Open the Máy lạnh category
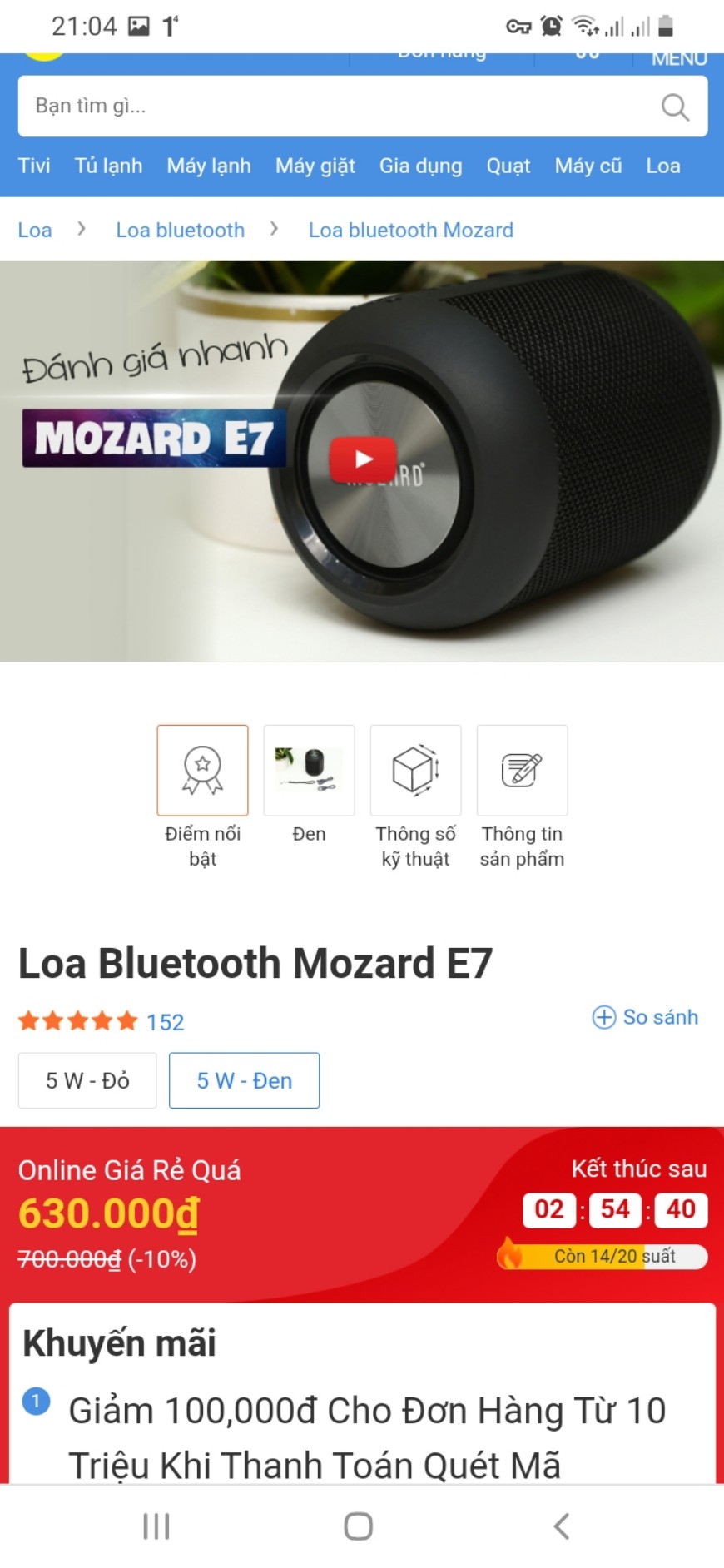The height and width of the screenshot is (1568, 724). 209,166
